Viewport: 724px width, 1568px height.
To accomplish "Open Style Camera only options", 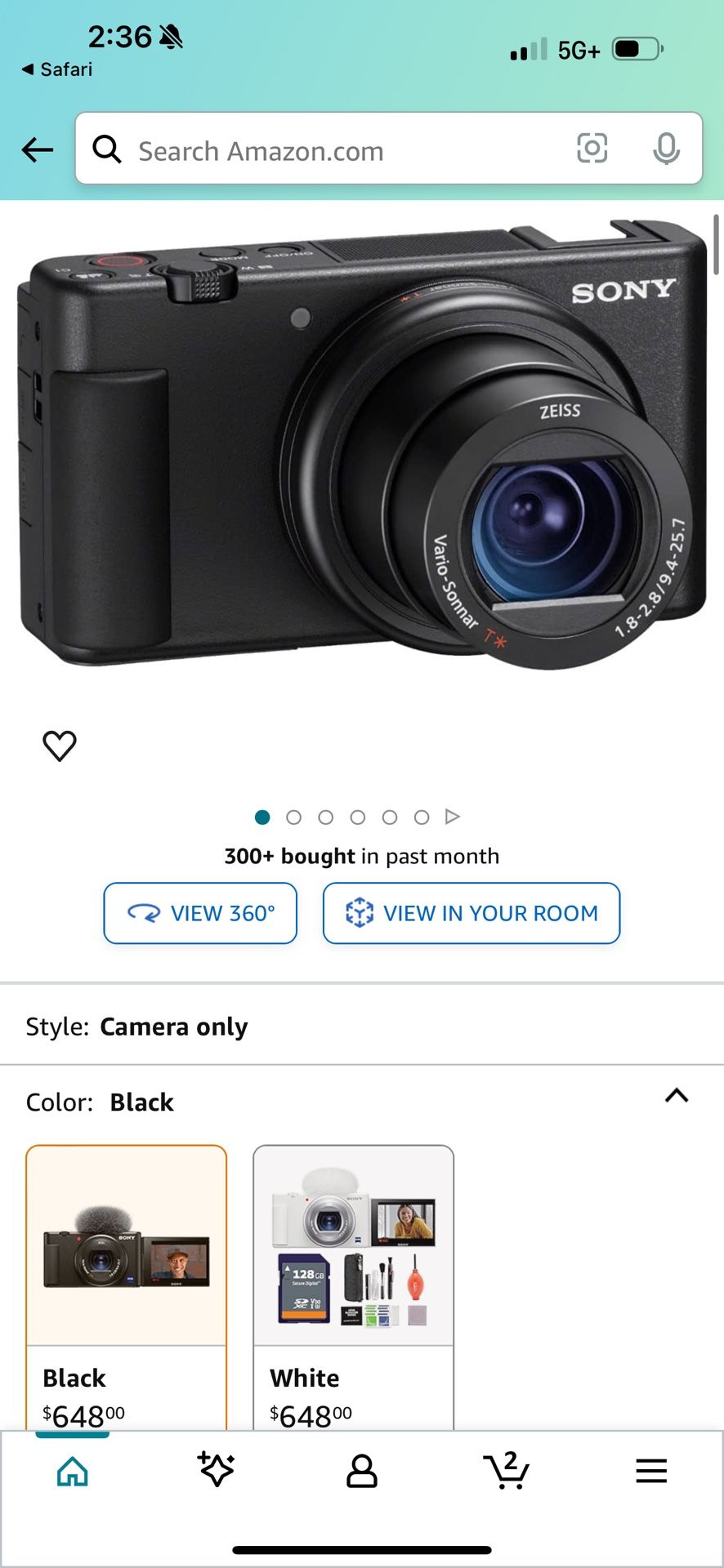I will click(x=361, y=1027).
